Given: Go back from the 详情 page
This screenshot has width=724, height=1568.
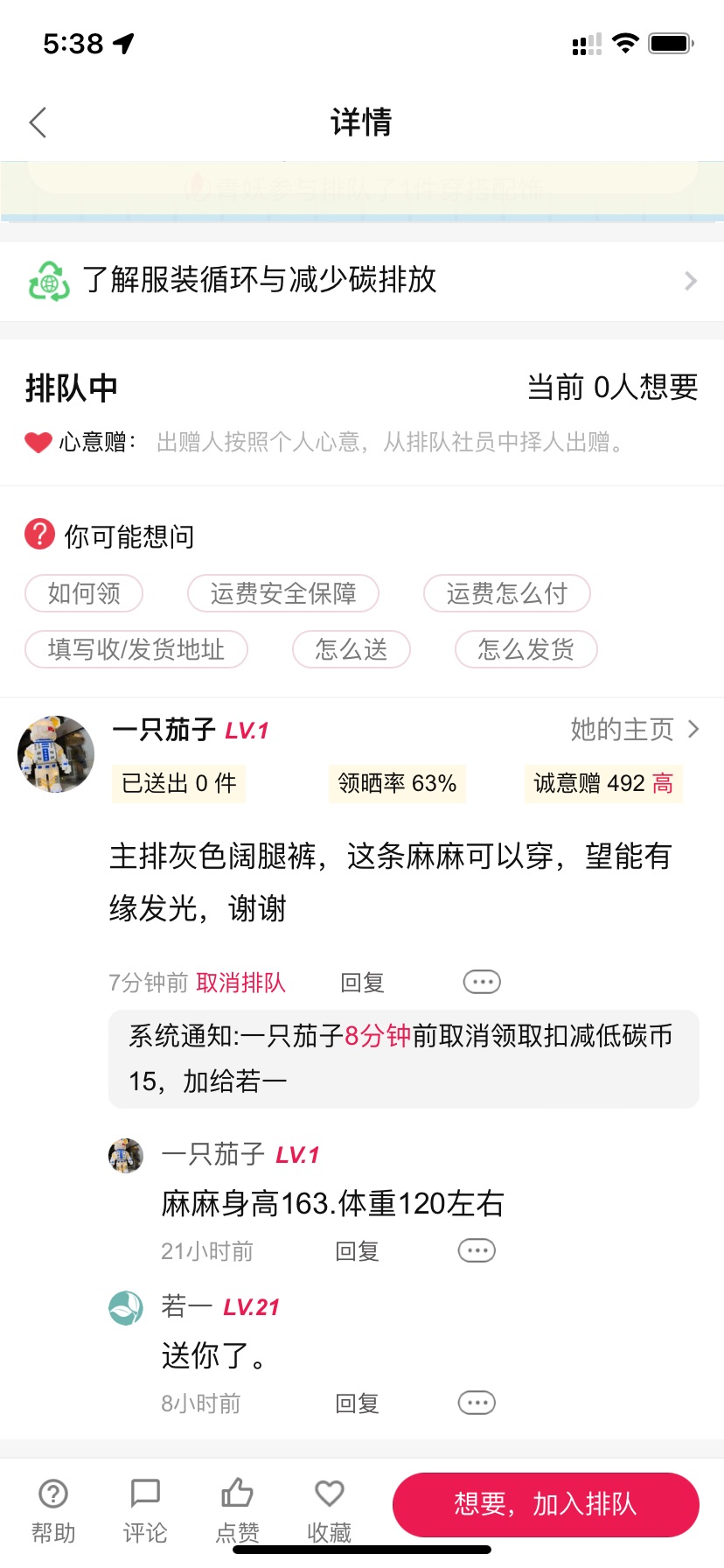Looking at the screenshot, I should coord(38,122).
